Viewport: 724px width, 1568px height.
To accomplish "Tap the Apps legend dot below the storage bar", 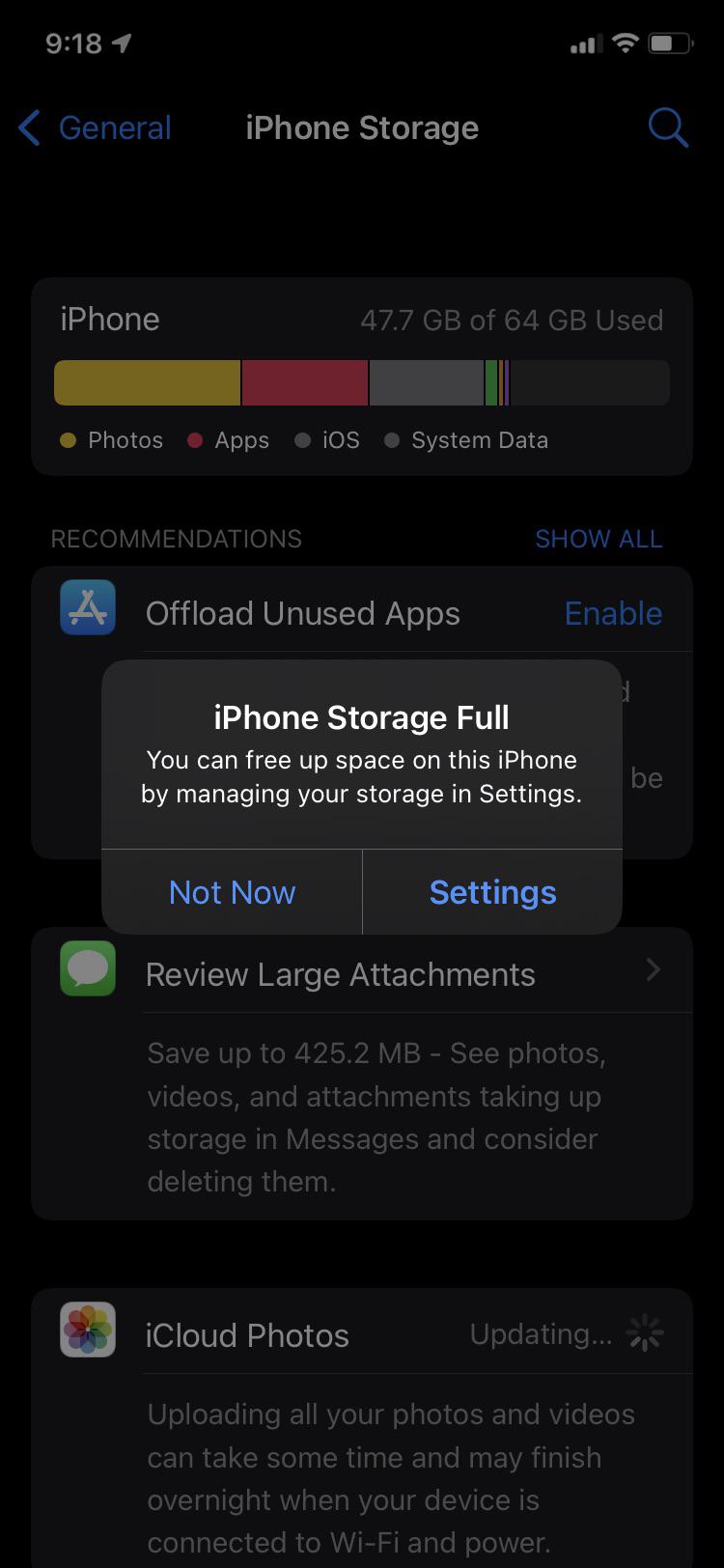I will [x=195, y=440].
